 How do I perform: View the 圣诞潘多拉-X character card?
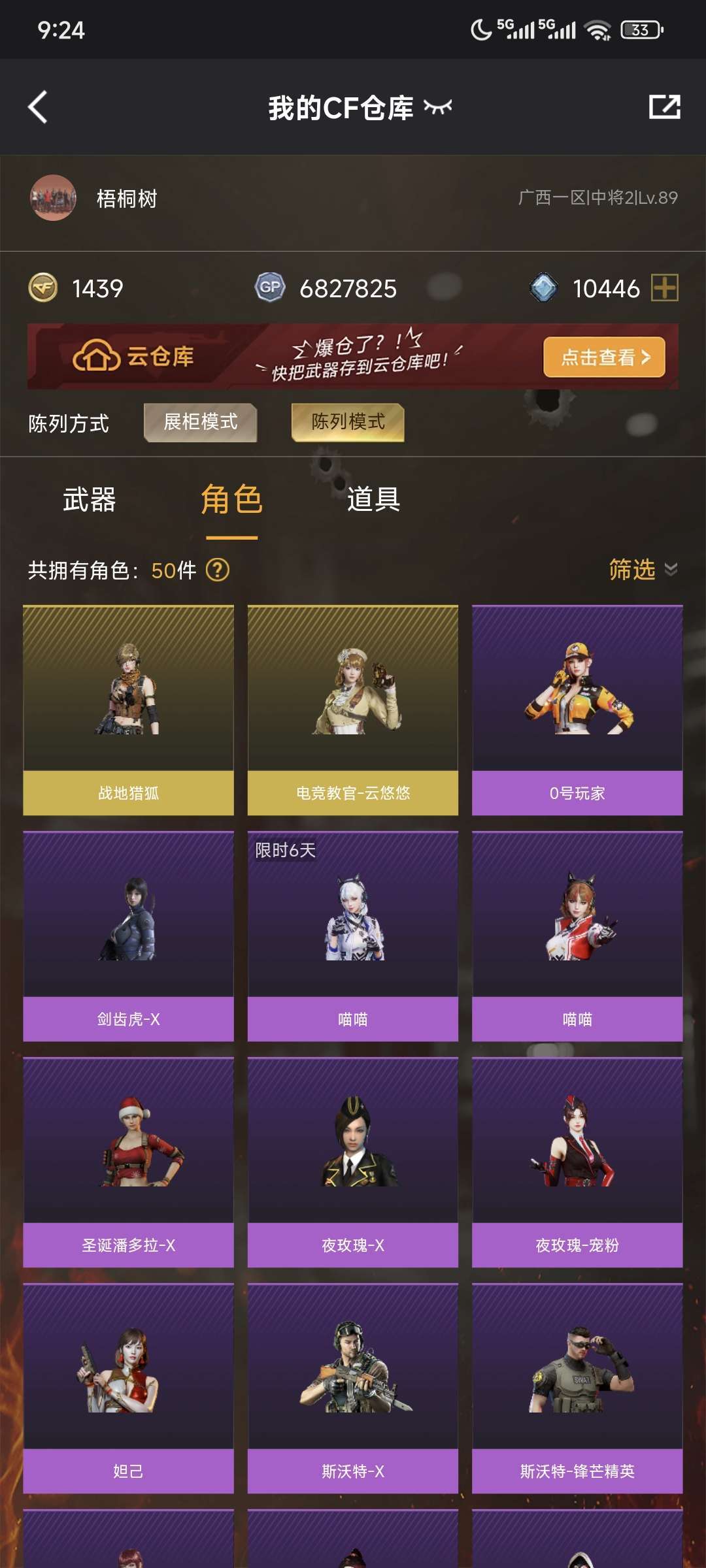[x=128, y=1162]
